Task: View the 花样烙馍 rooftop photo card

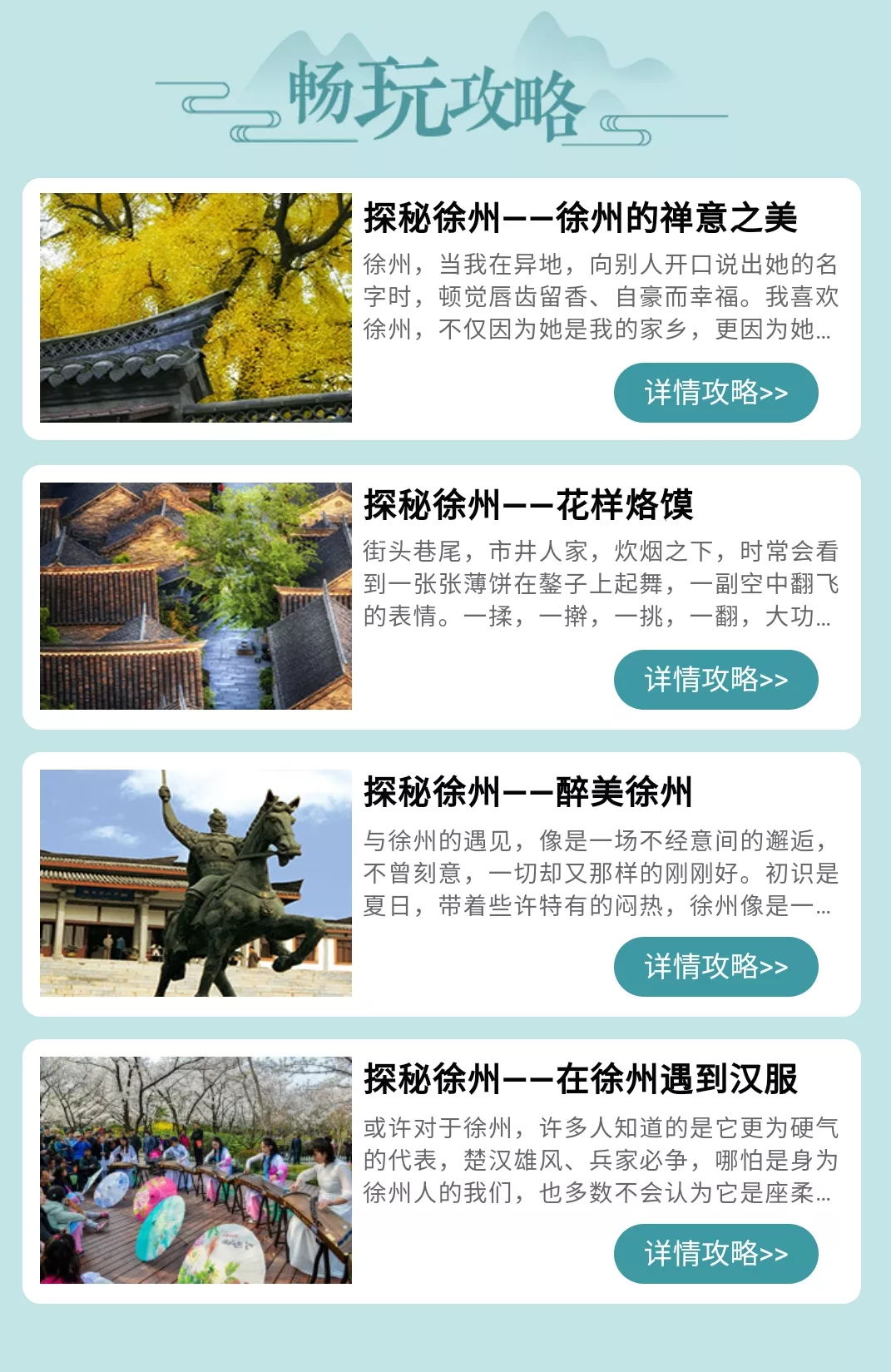Action: coord(196,596)
